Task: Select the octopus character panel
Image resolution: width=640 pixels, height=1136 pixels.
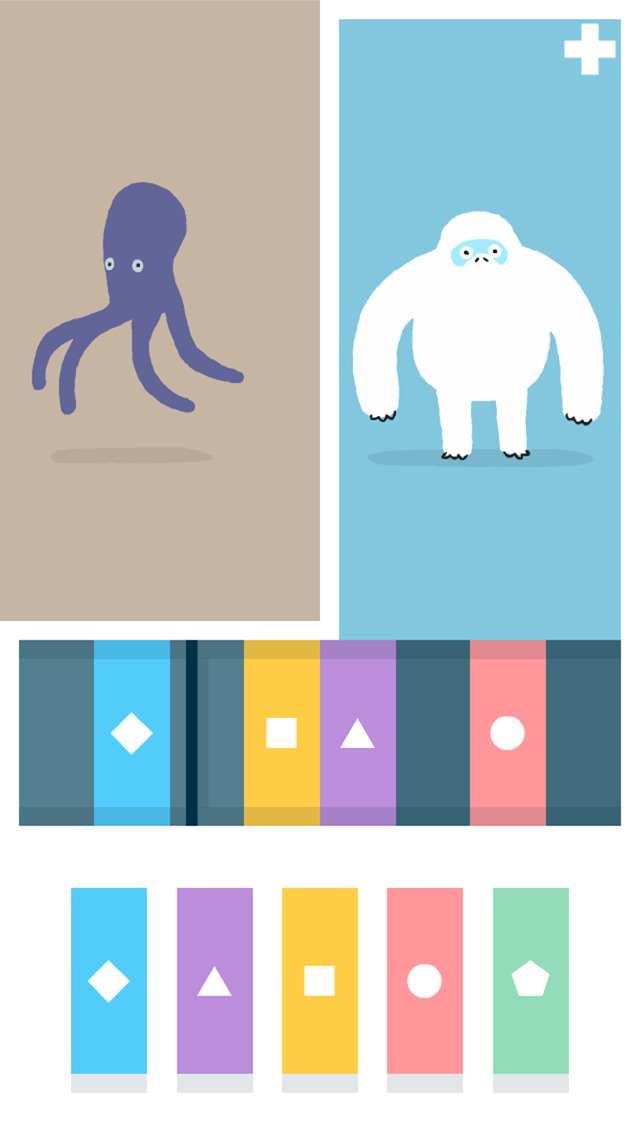Action: [x=159, y=310]
